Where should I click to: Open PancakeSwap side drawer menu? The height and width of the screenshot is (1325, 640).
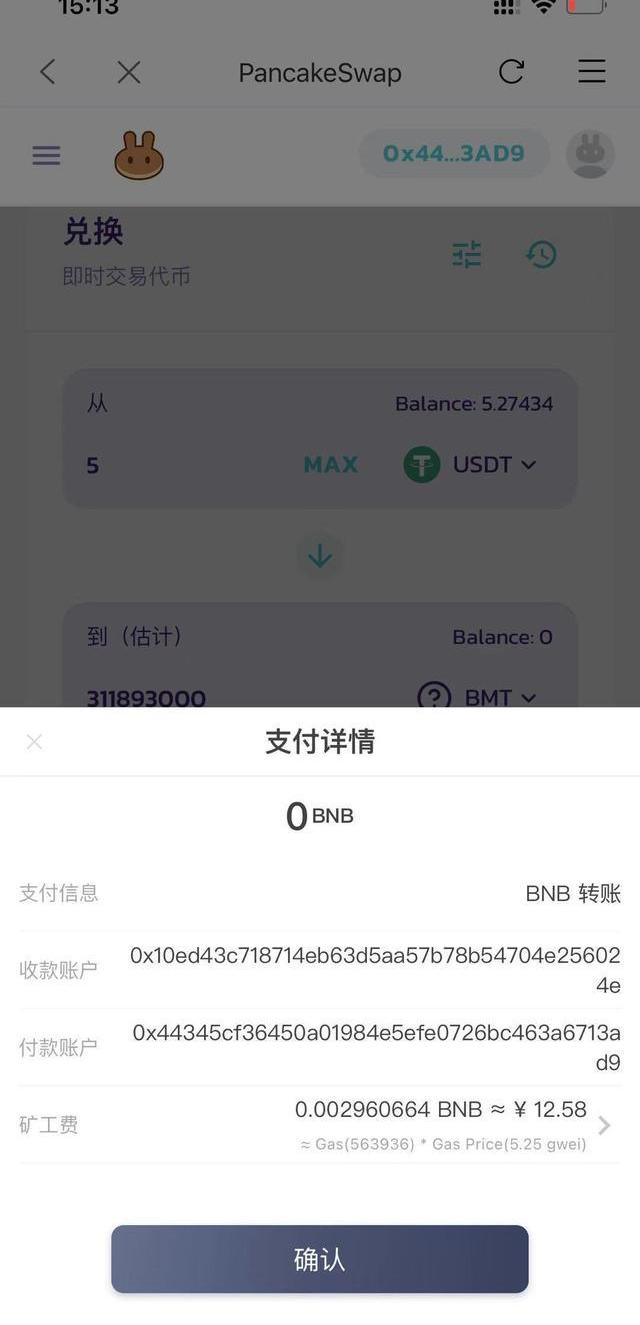pyautogui.click(x=46, y=155)
